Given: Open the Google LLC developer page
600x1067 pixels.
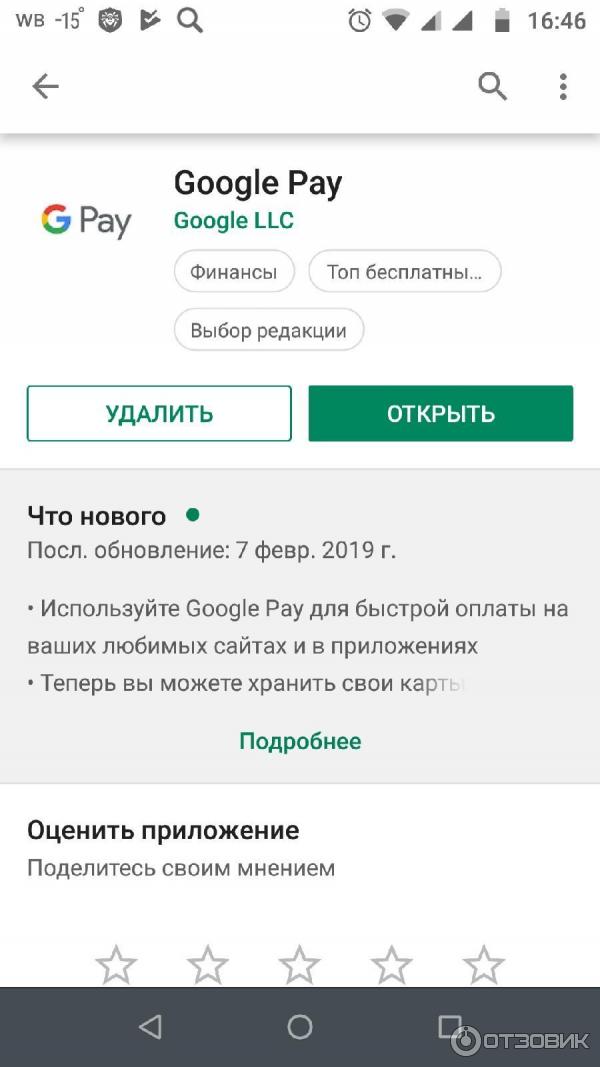Looking at the screenshot, I should pos(233,221).
